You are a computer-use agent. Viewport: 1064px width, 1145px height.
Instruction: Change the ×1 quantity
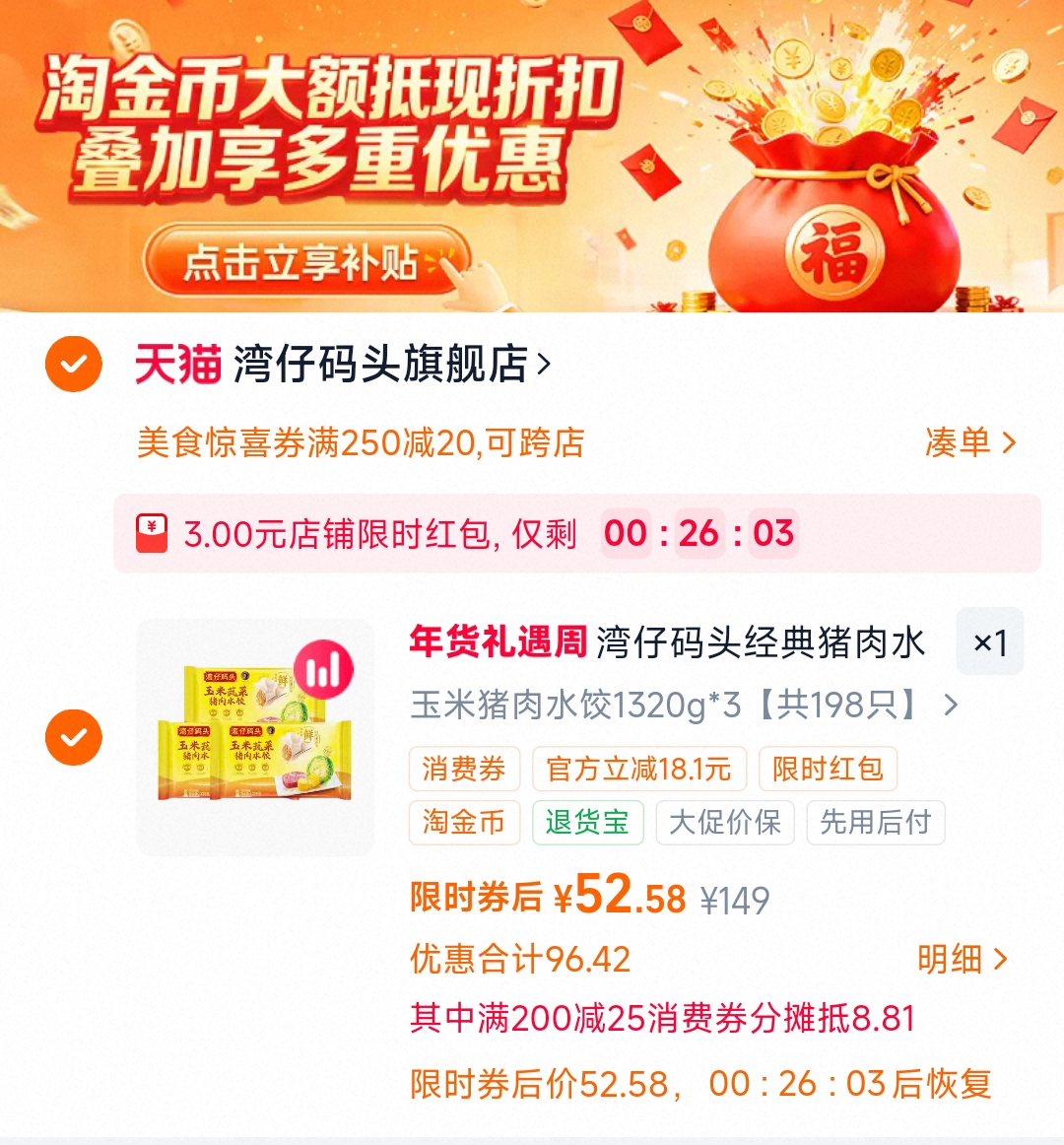(989, 641)
